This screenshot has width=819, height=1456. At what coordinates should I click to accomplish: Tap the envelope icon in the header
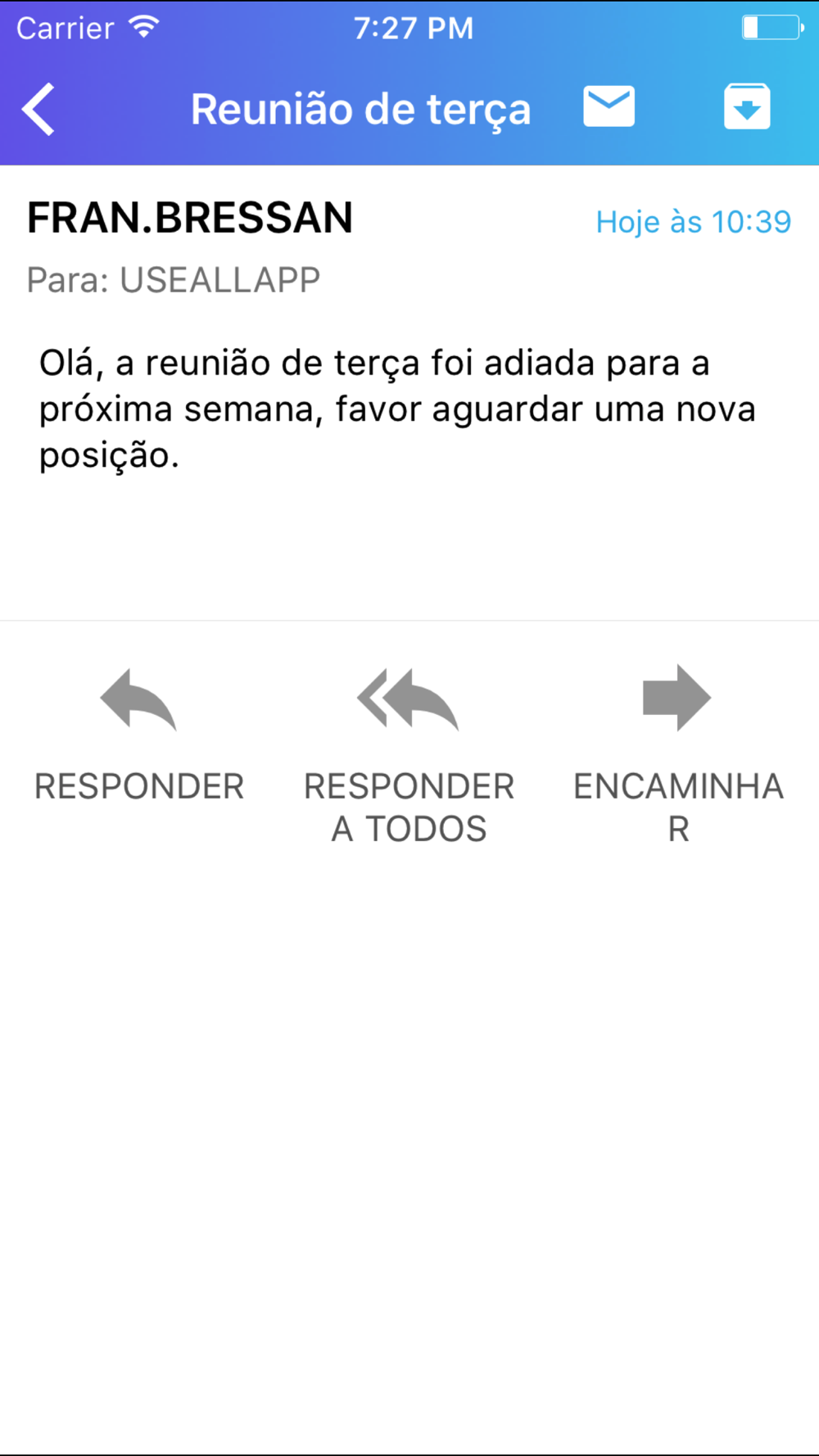pos(609,106)
